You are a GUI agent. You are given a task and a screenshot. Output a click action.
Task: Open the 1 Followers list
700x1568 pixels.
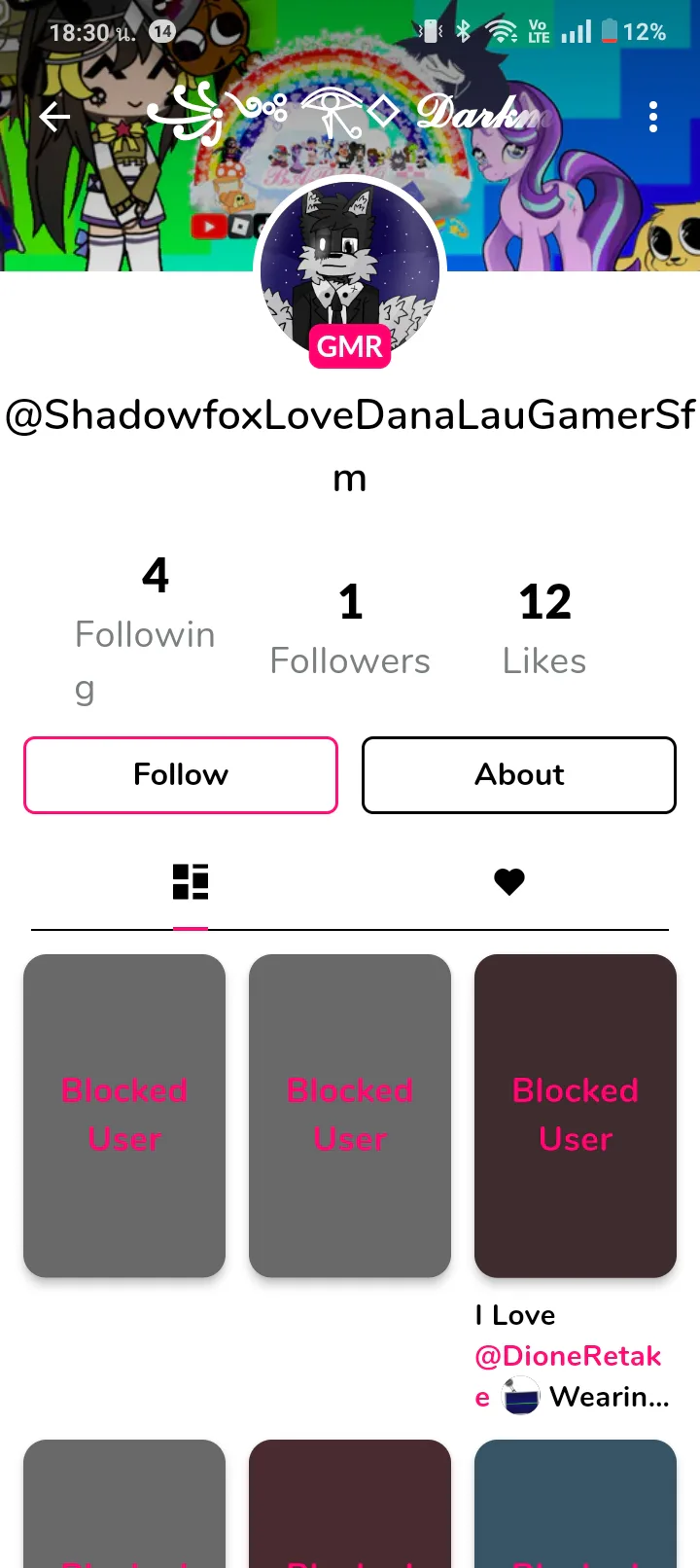point(350,629)
